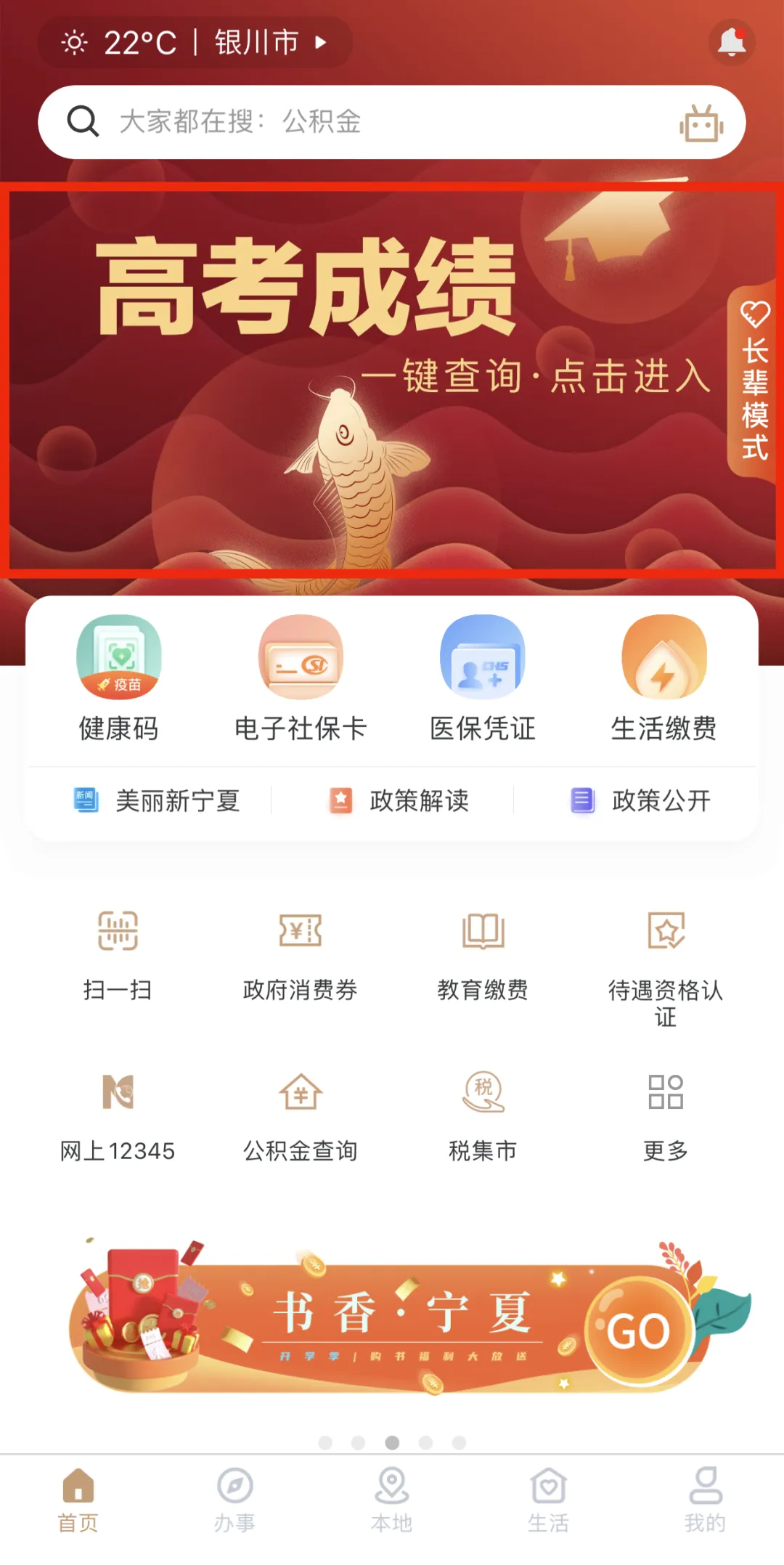
Task: Open 美丽新宁夏 news
Action: (158, 801)
